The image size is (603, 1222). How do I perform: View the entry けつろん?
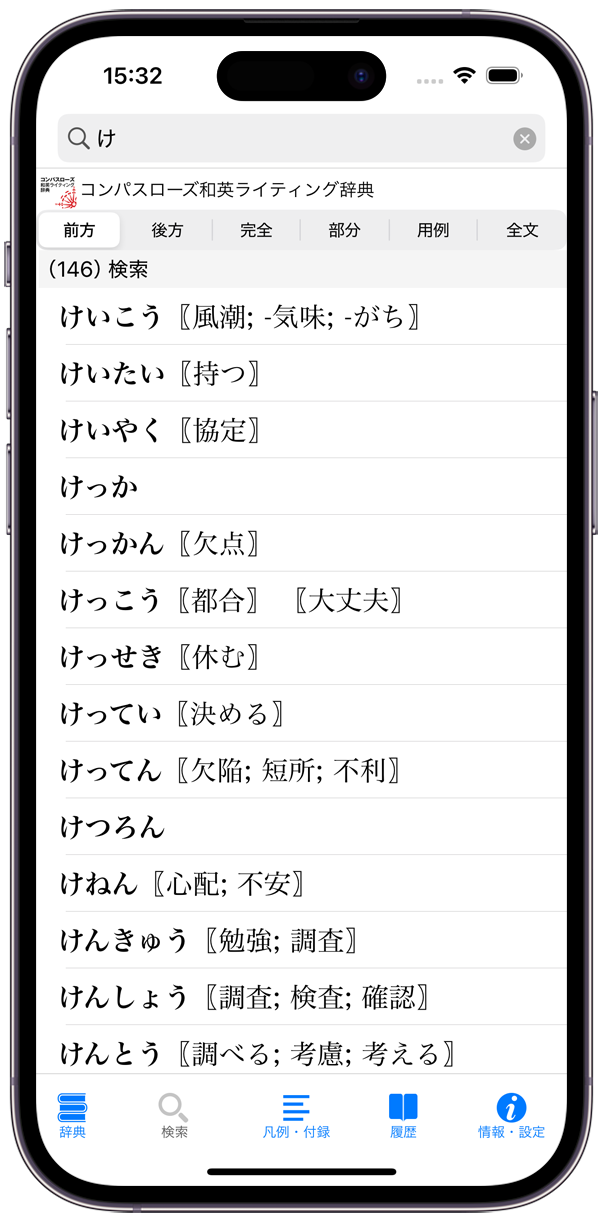[x=300, y=827]
